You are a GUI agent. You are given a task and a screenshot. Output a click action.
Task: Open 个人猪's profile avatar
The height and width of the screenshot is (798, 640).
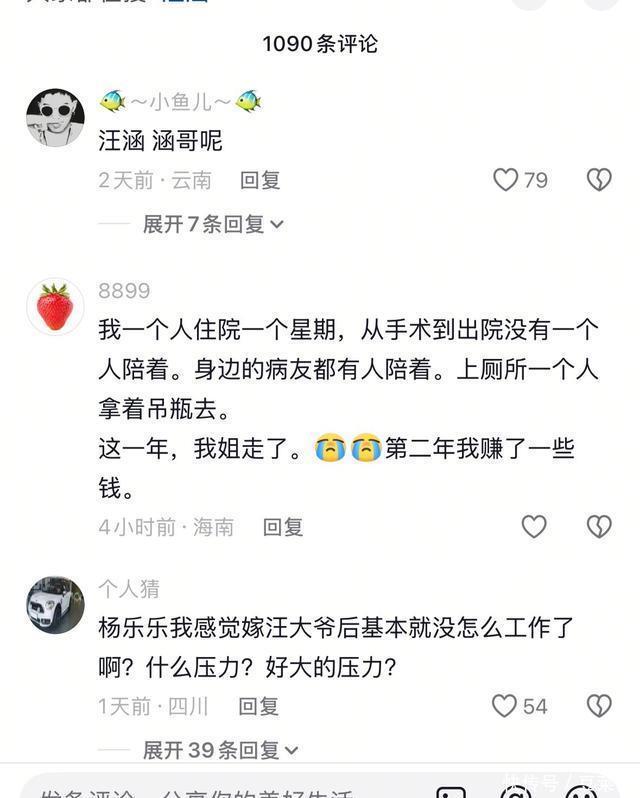55,604
